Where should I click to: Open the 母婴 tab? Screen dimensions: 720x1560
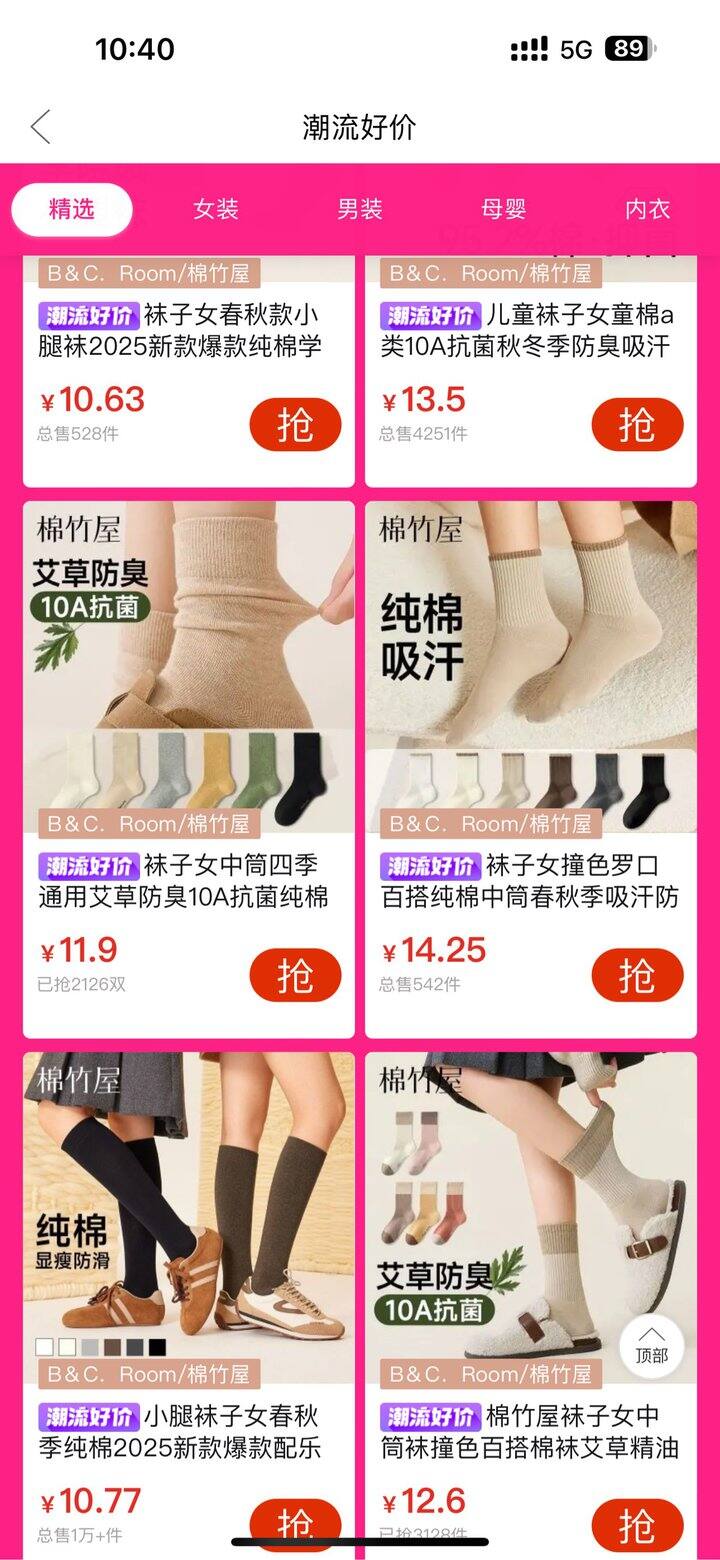click(503, 209)
